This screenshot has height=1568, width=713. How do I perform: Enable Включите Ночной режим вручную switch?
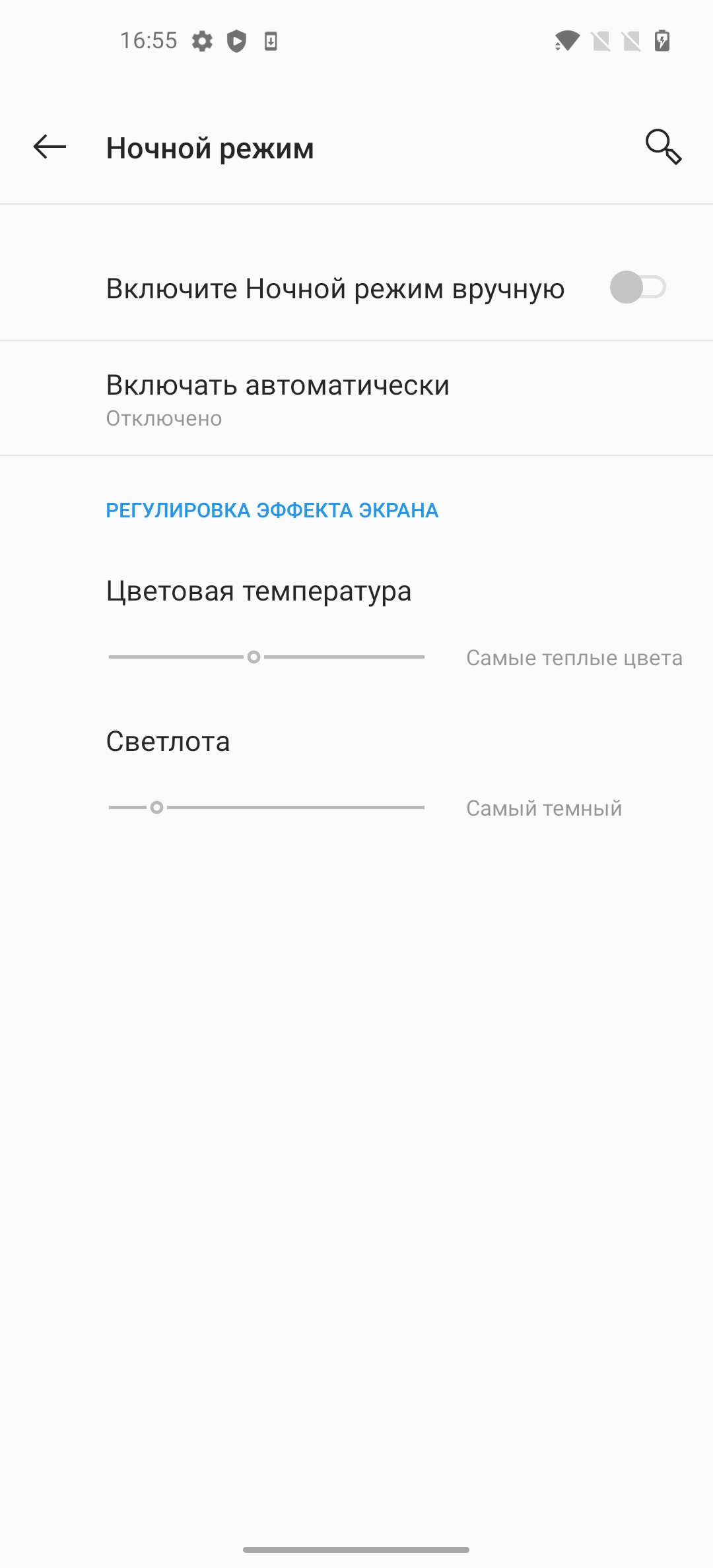pos(637,288)
